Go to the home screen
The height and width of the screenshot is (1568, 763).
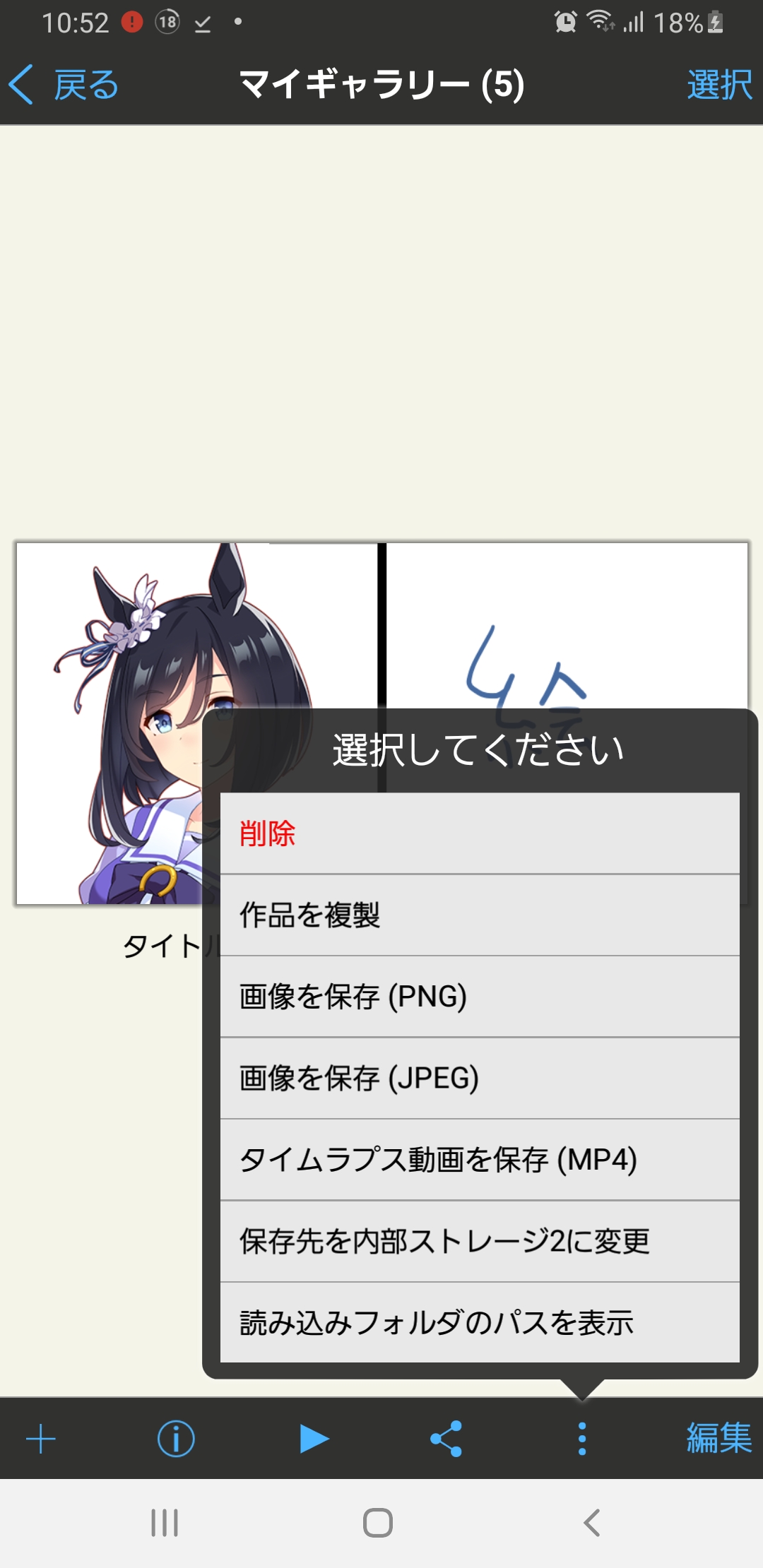[378, 1523]
